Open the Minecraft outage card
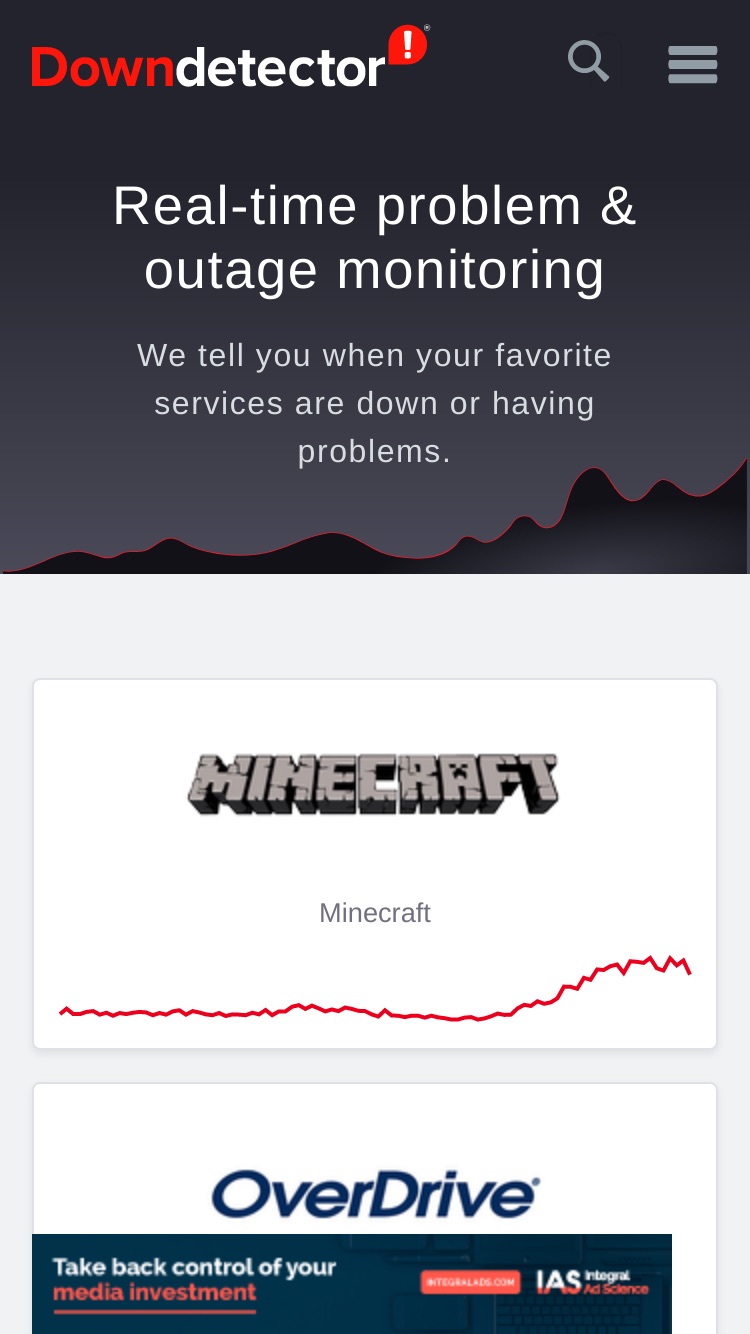 (375, 864)
